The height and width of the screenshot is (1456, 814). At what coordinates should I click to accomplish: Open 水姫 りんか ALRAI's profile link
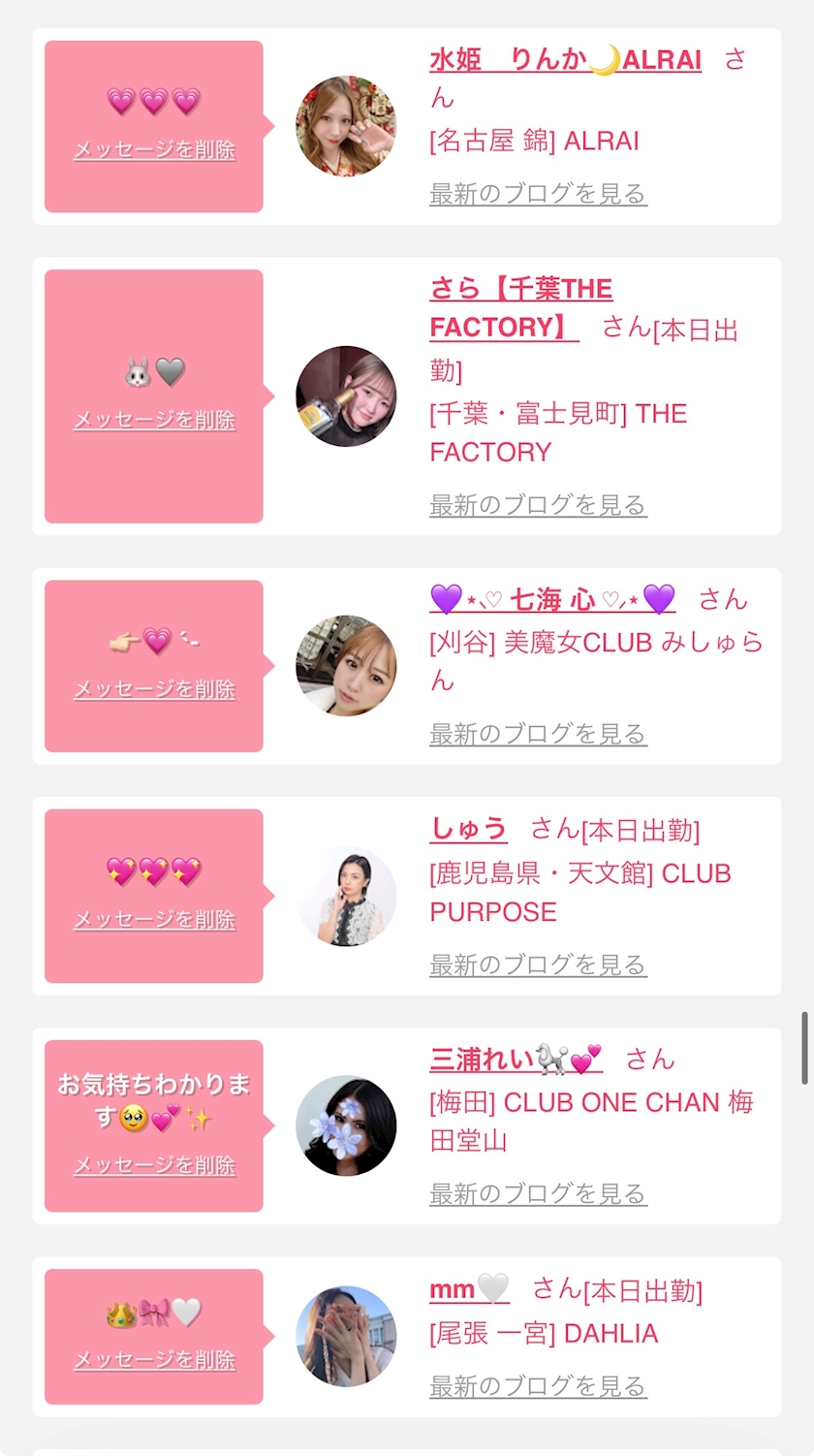(564, 59)
